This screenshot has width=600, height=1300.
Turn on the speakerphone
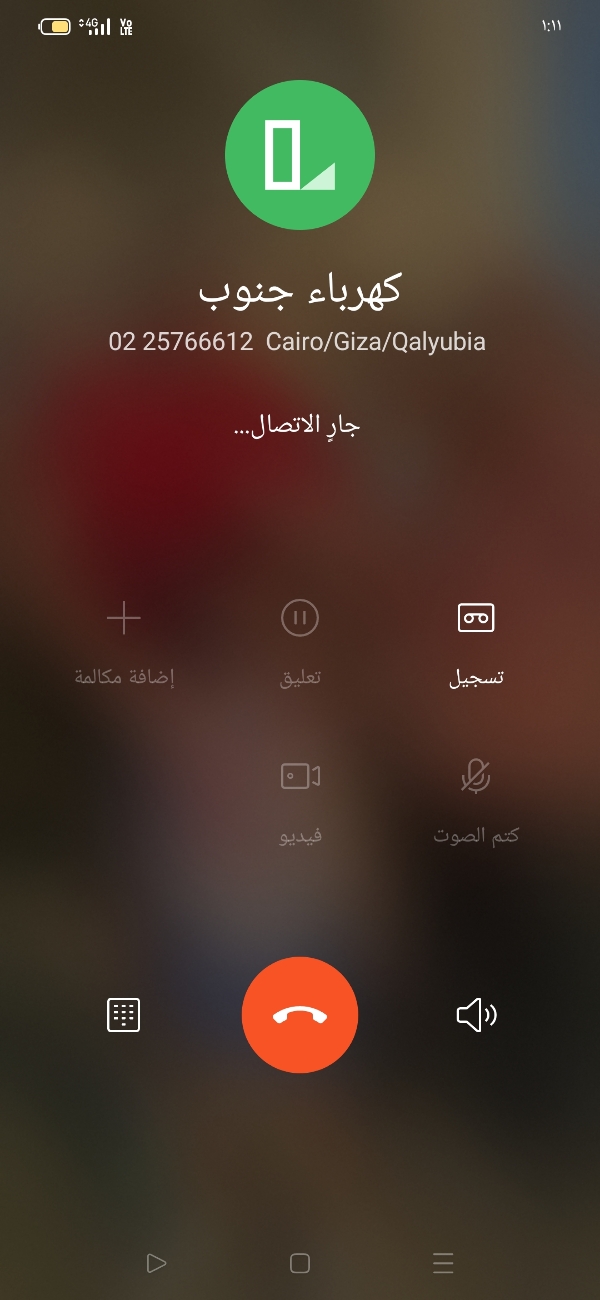476,1015
